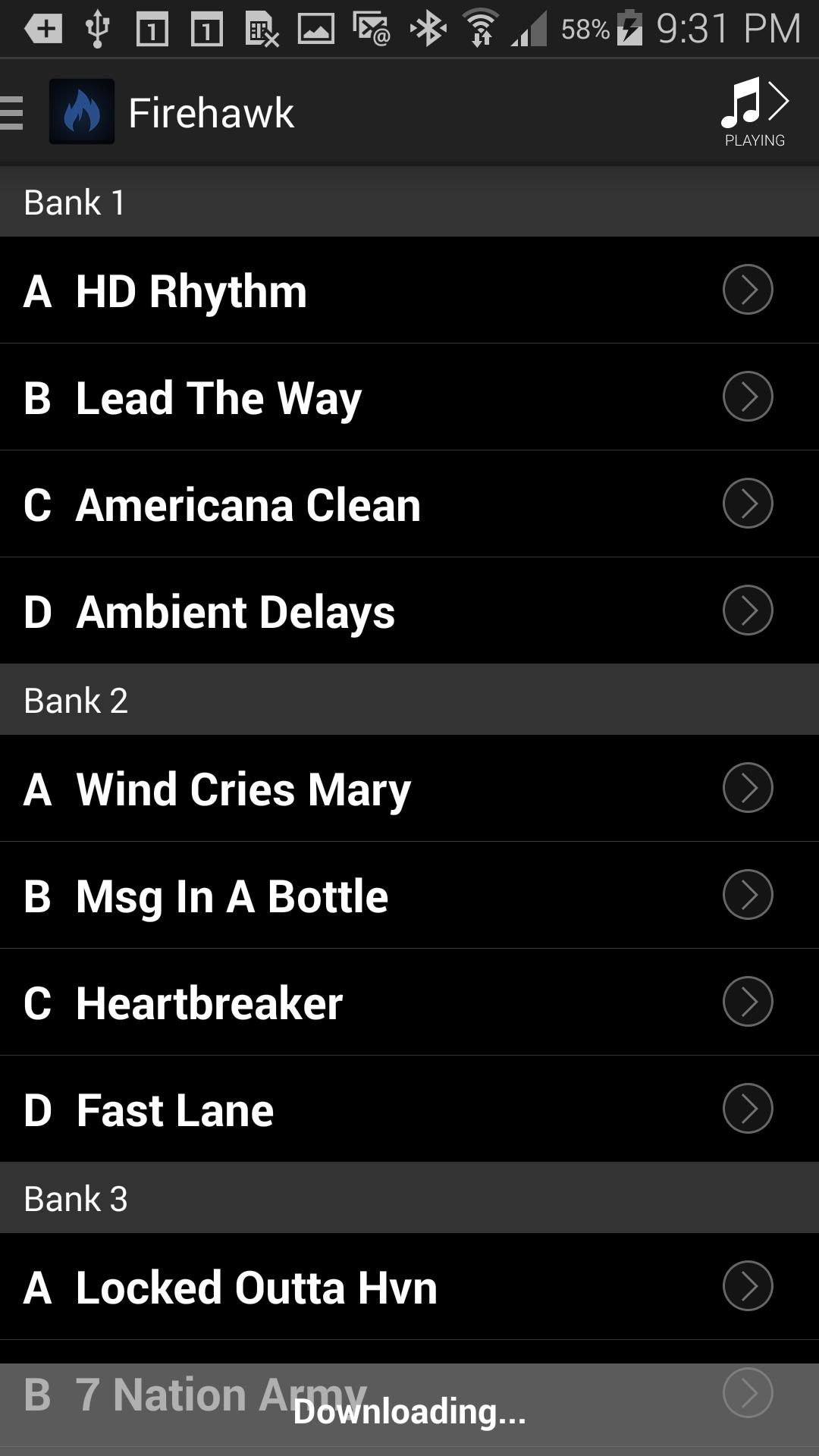Viewport: 819px width, 1456px height.
Task: Open the navigation drawer menu
Action: tap(14, 113)
